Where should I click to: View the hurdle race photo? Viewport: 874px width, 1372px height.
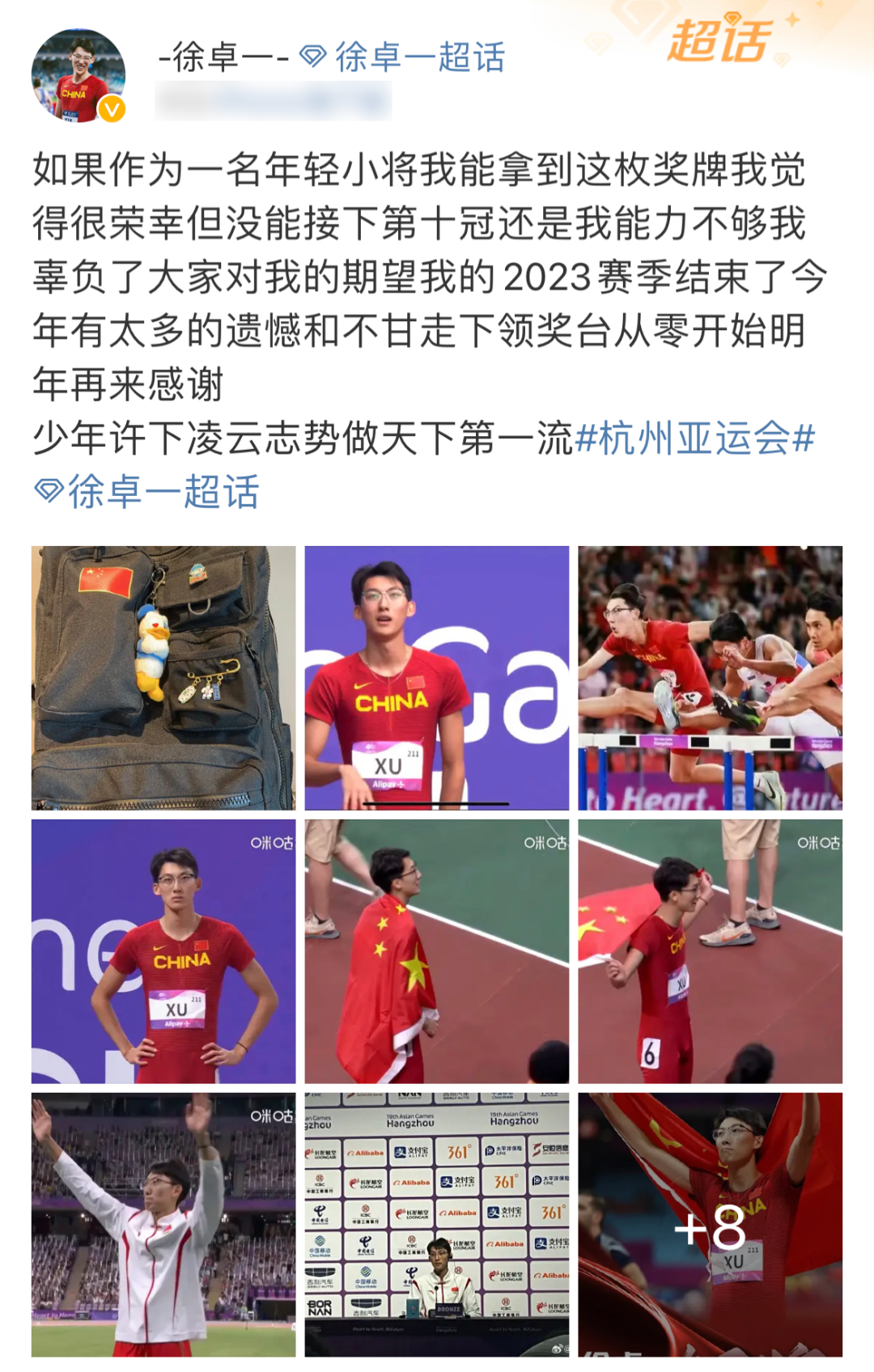(x=710, y=678)
